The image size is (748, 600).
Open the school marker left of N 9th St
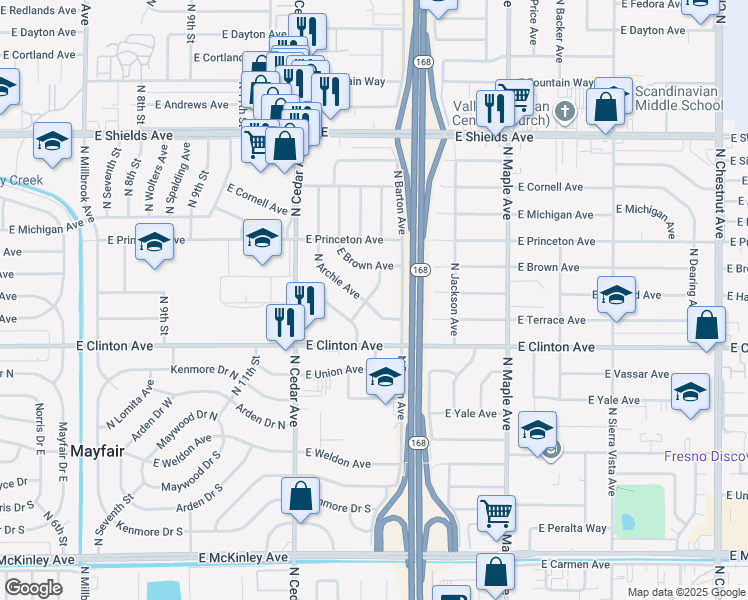pos(155,243)
